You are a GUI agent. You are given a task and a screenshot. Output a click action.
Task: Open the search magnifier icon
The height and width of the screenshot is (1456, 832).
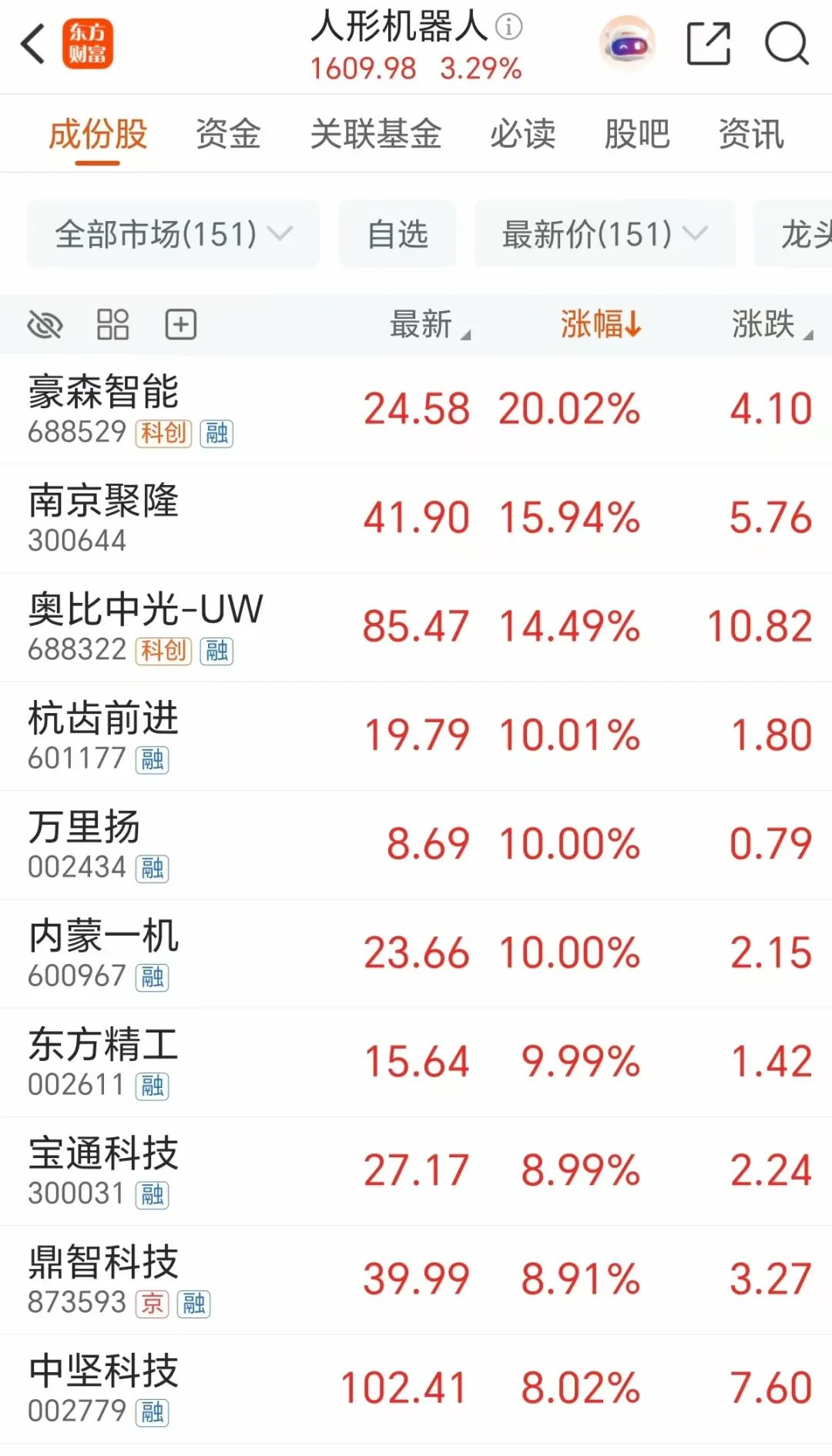click(x=787, y=43)
